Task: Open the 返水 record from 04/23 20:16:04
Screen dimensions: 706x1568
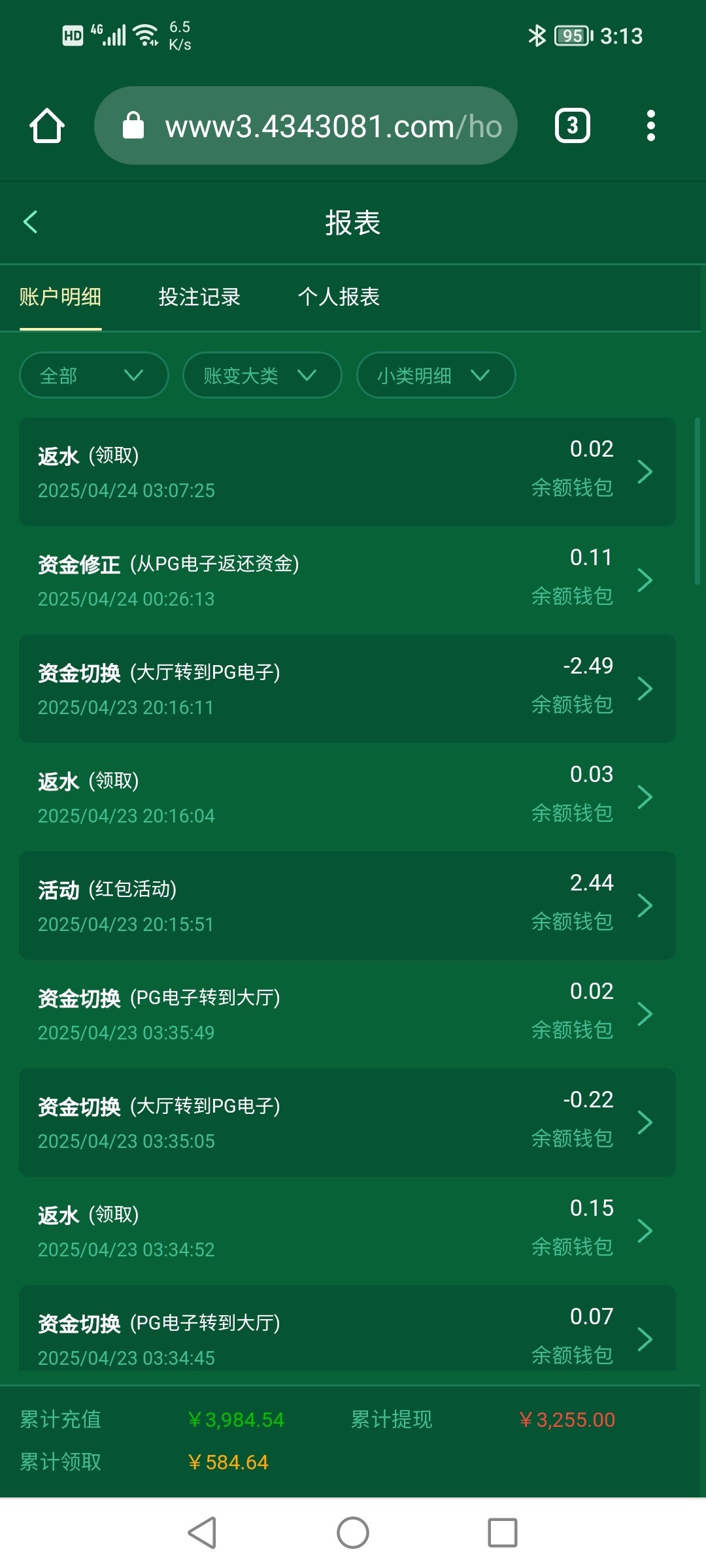Action: tap(347, 797)
